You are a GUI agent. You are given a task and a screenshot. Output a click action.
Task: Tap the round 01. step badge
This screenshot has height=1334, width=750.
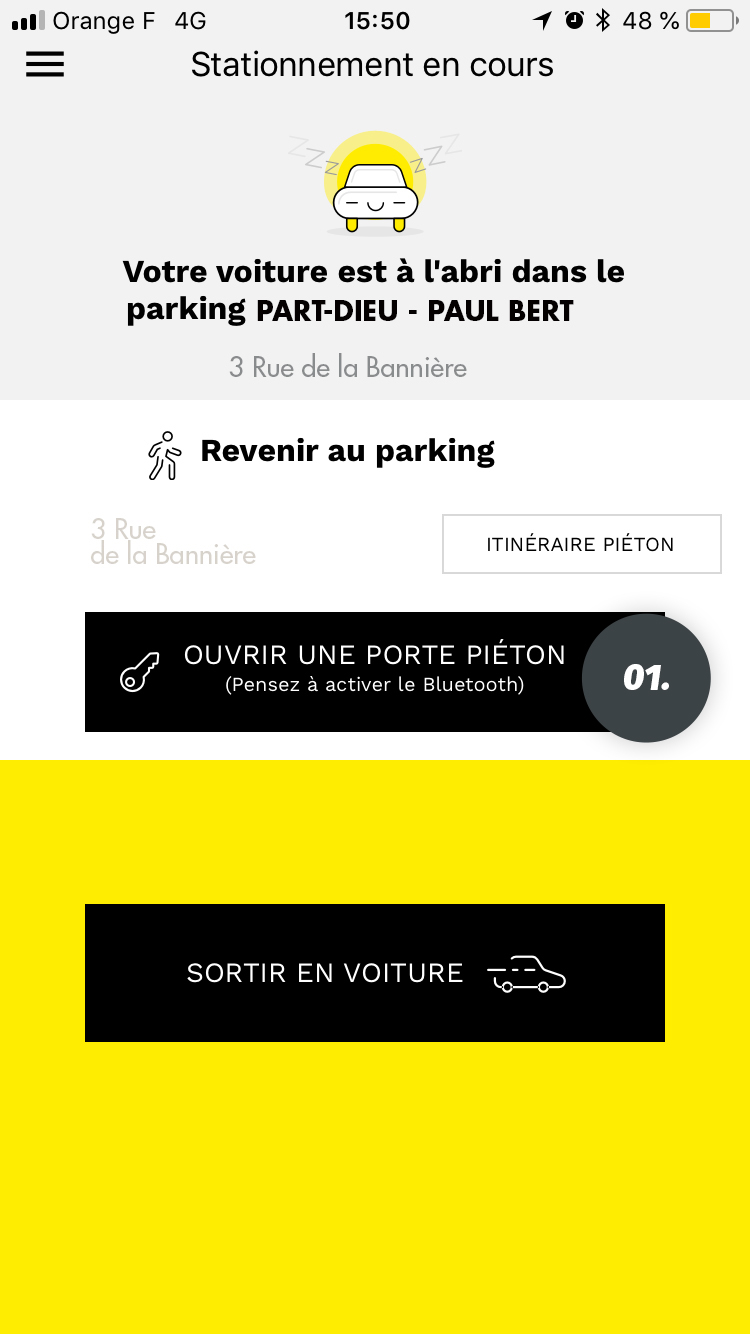646,678
